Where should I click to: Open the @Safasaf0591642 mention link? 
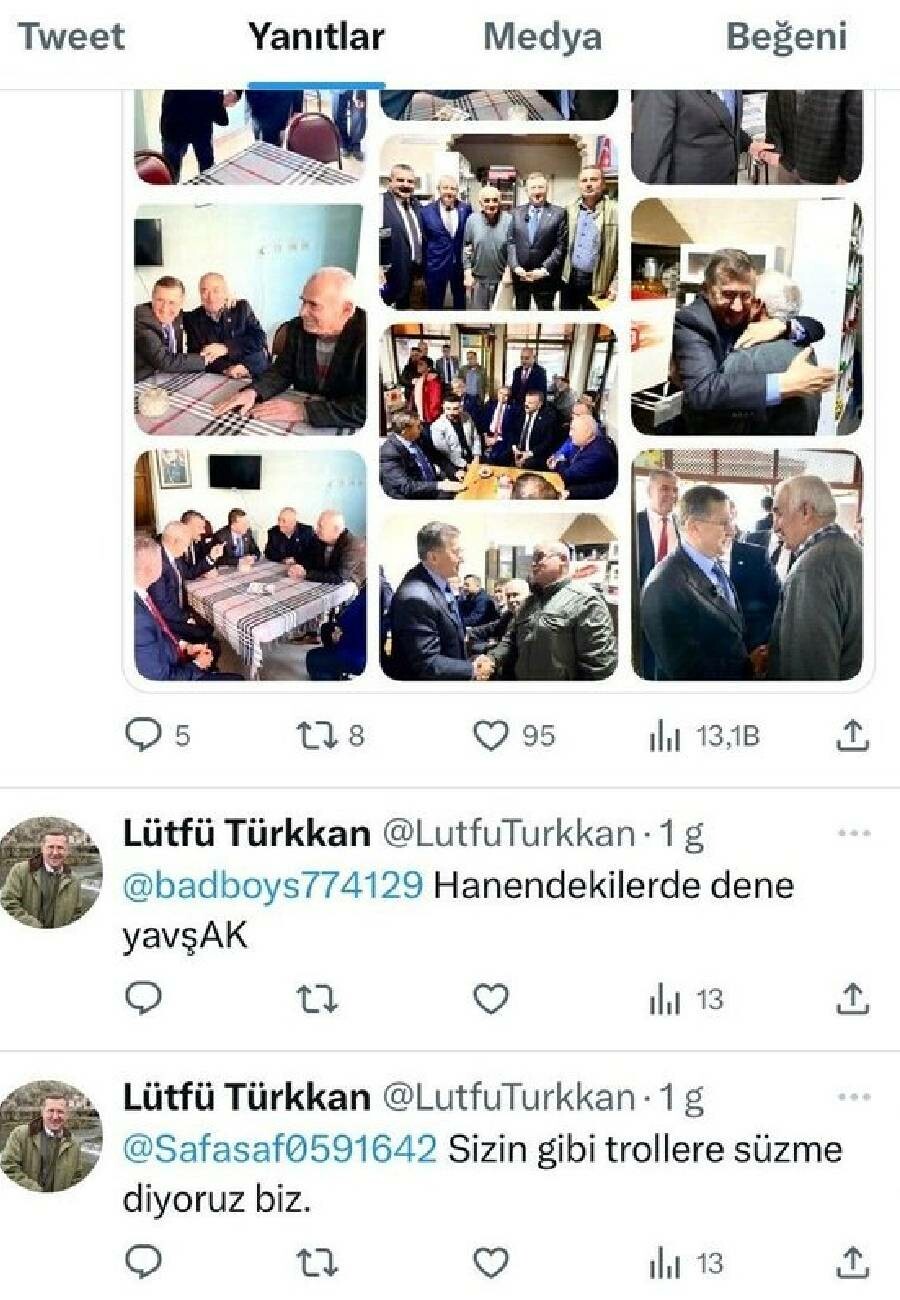pos(279,1149)
